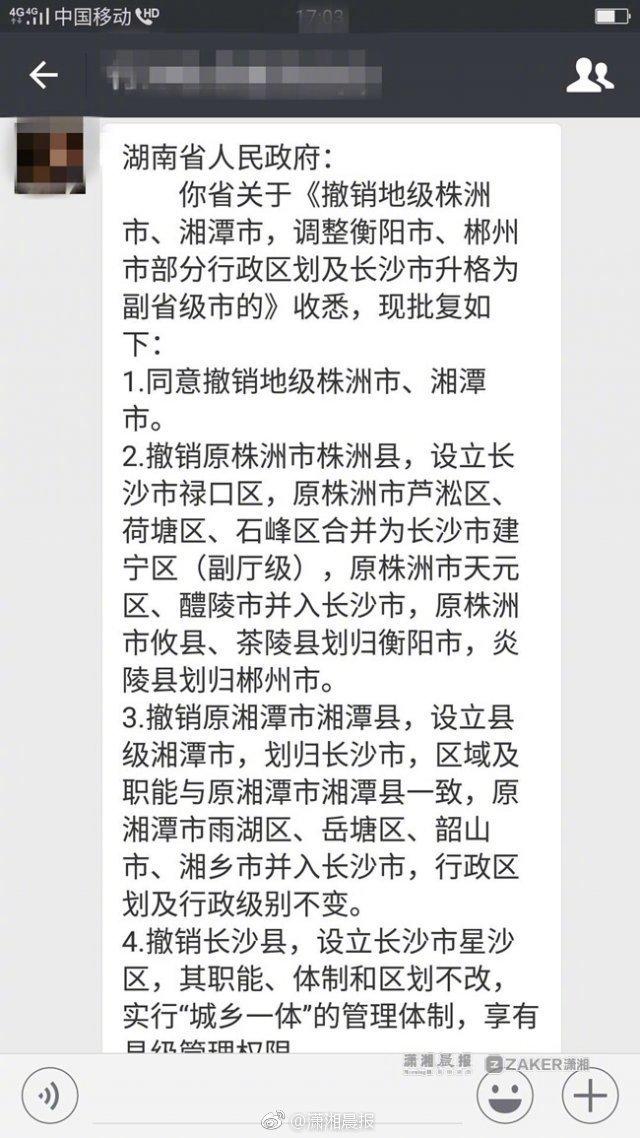Tap the message text input field
Image resolution: width=640 pixels, height=1138 pixels.
(275, 1095)
